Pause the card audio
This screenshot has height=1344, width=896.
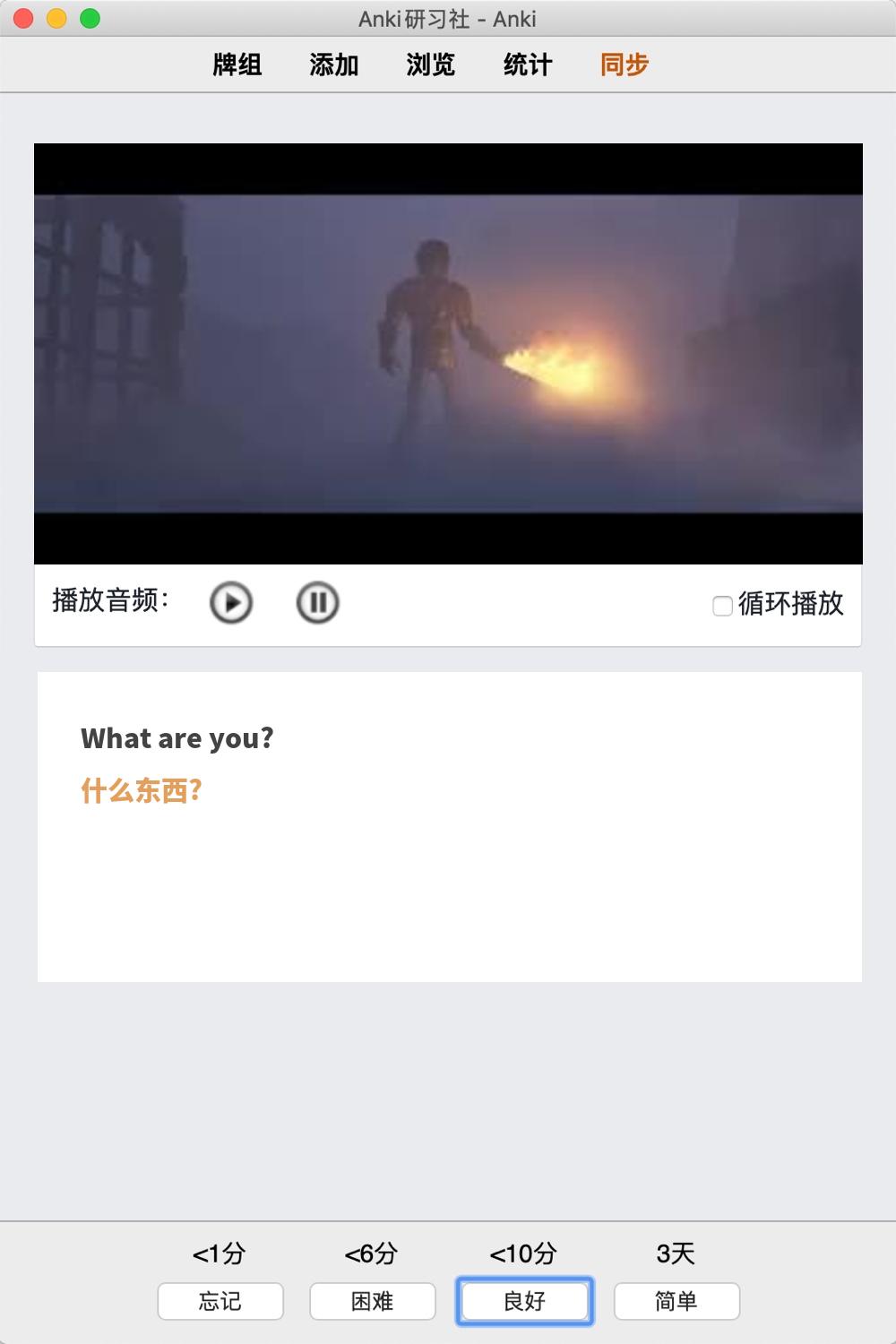click(317, 602)
